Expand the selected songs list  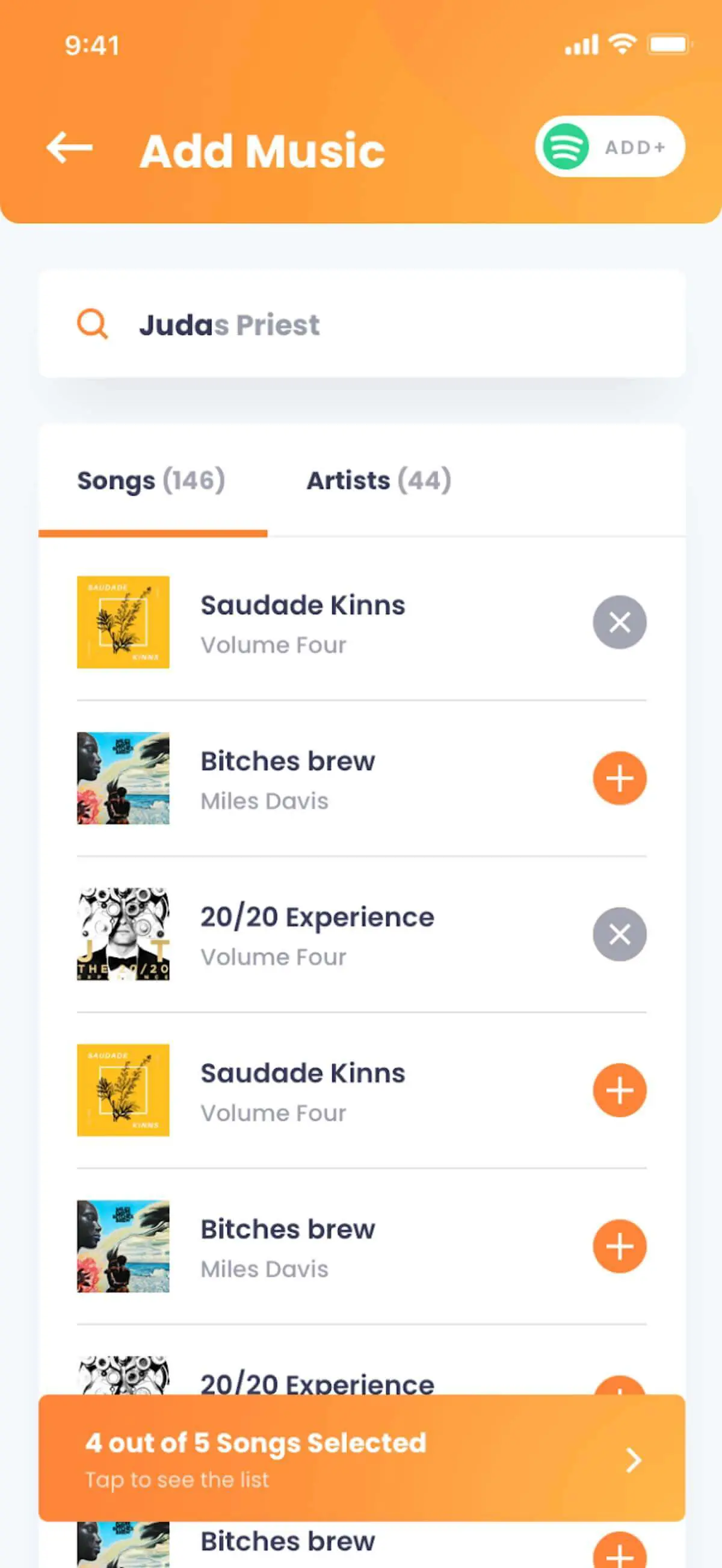point(633,1460)
